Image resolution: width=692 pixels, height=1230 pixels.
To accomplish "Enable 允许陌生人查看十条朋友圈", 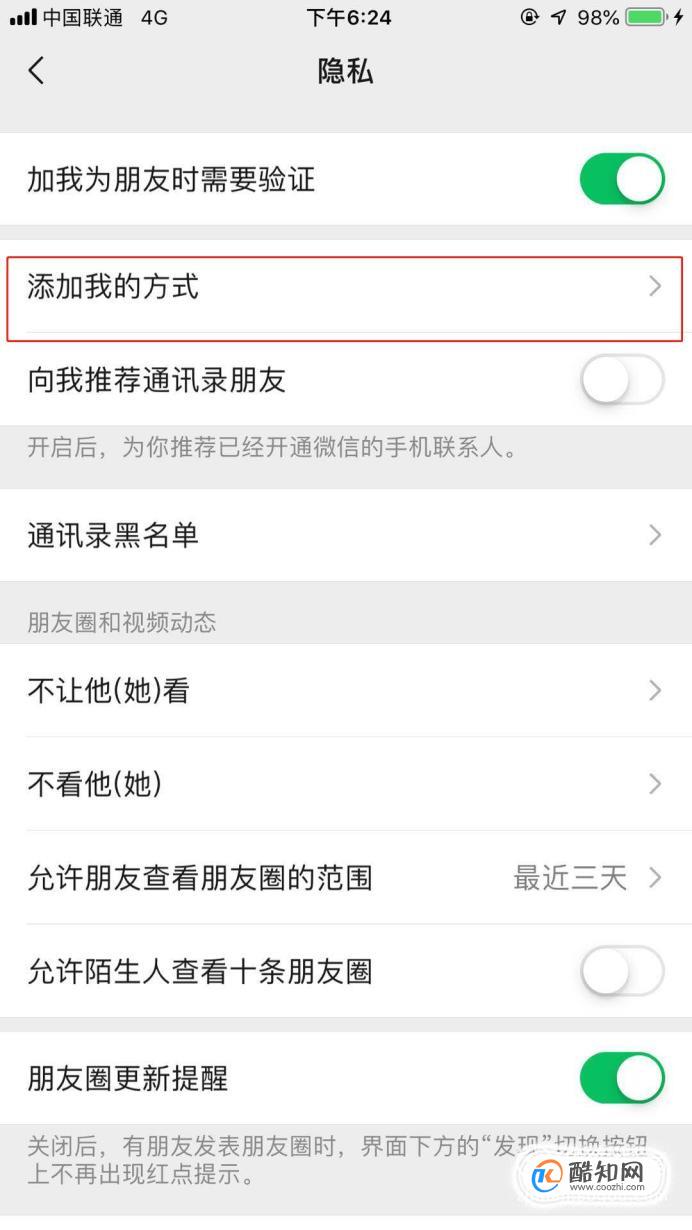I will pyautogui.click(x=622, y=971).
